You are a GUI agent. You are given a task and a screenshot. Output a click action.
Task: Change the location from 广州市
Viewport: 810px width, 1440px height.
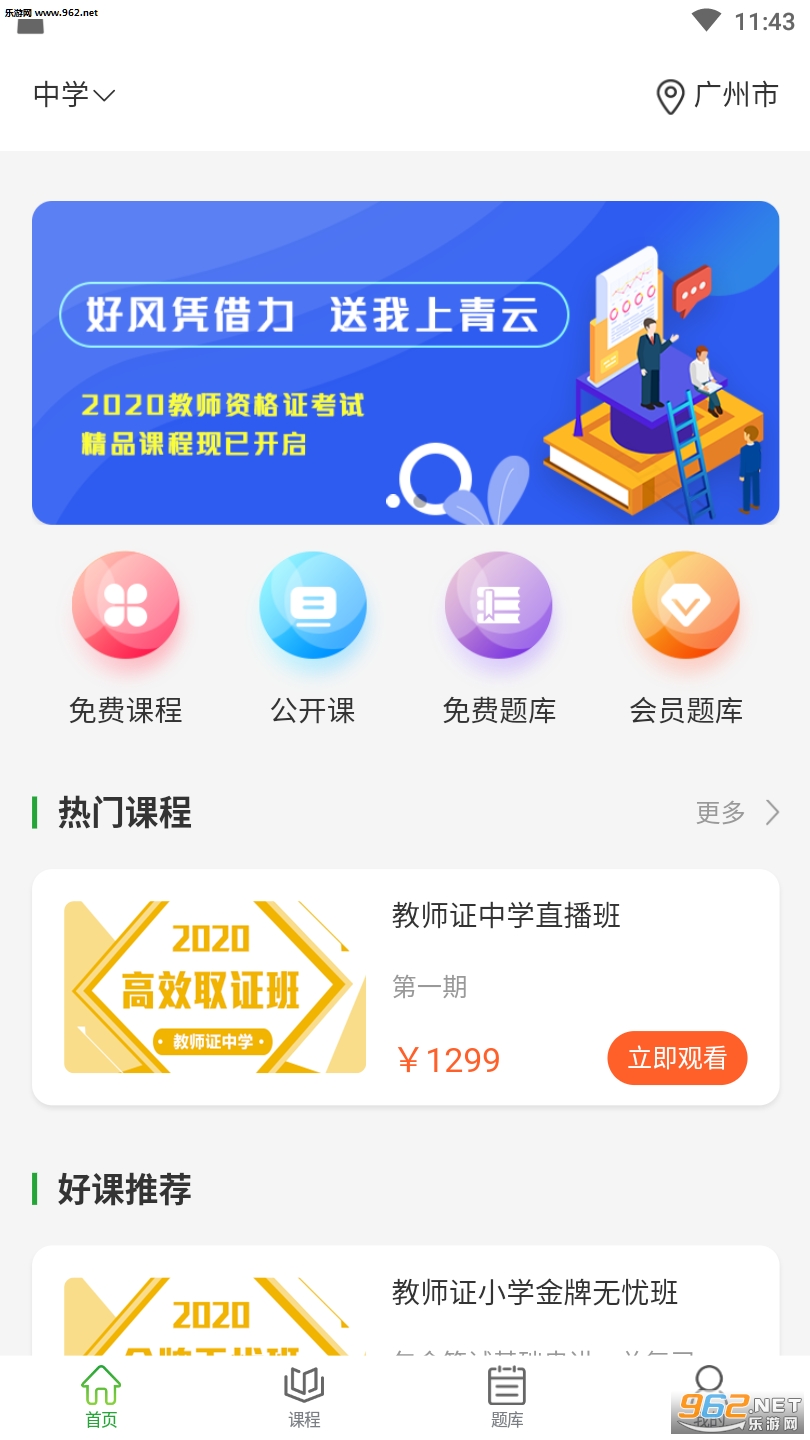717,96
